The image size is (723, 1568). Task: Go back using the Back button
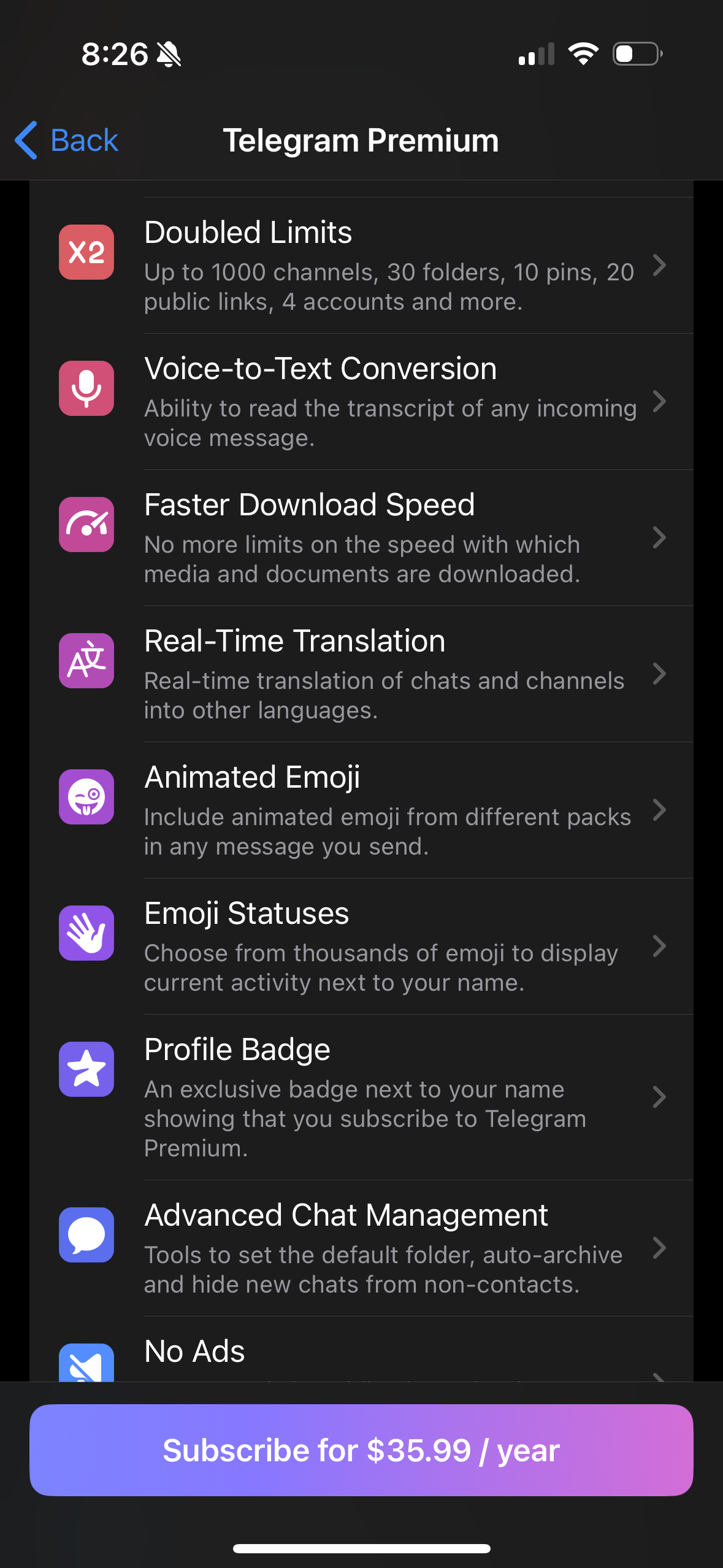pos(65,140)
